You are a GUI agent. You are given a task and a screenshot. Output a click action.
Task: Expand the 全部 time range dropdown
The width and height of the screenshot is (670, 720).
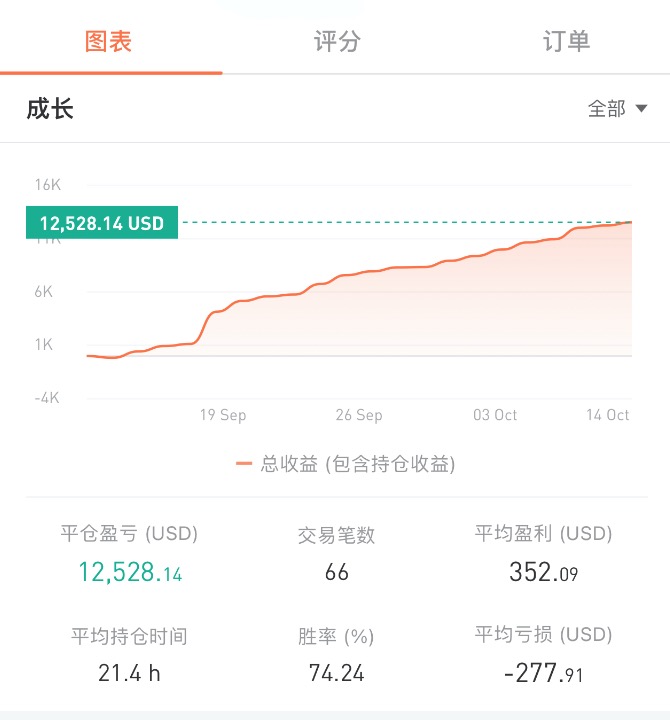(617, 109)
